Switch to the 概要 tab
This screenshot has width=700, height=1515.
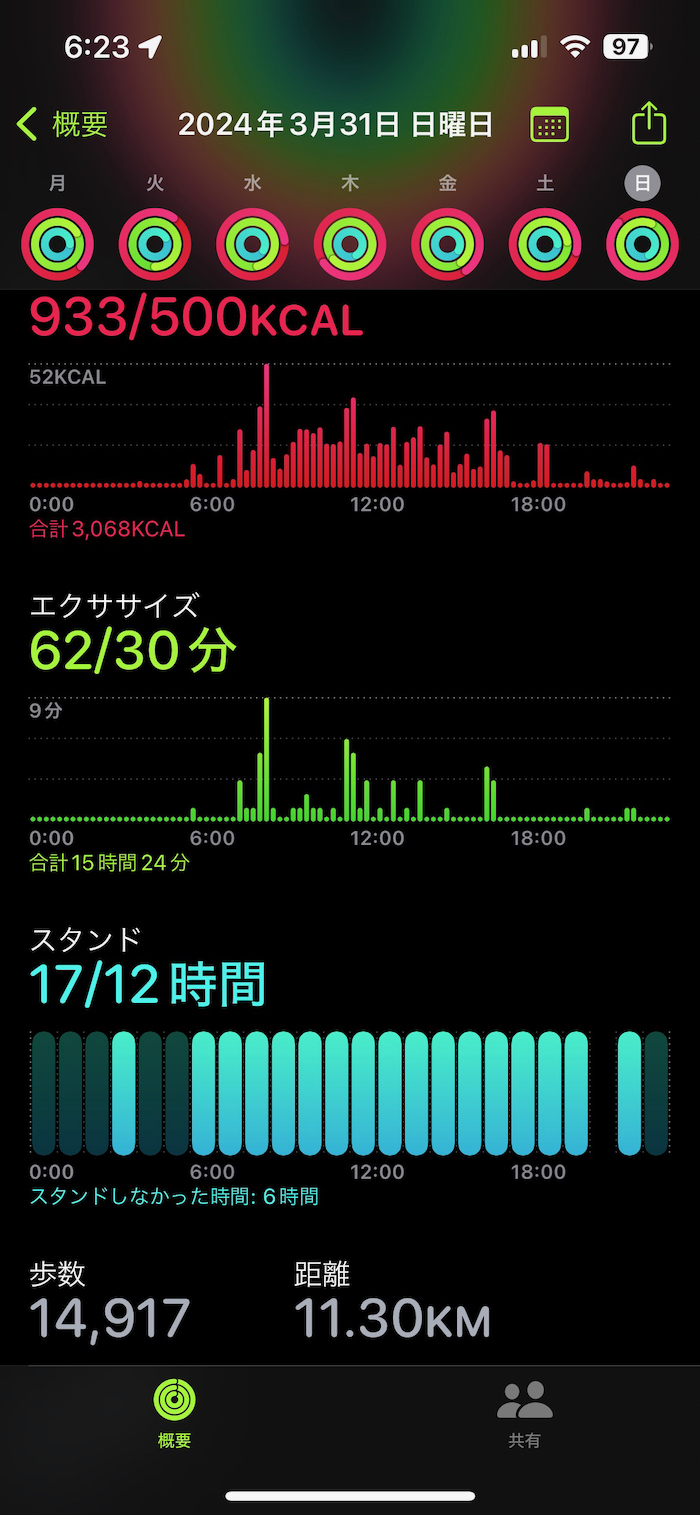click(175, 1413)
